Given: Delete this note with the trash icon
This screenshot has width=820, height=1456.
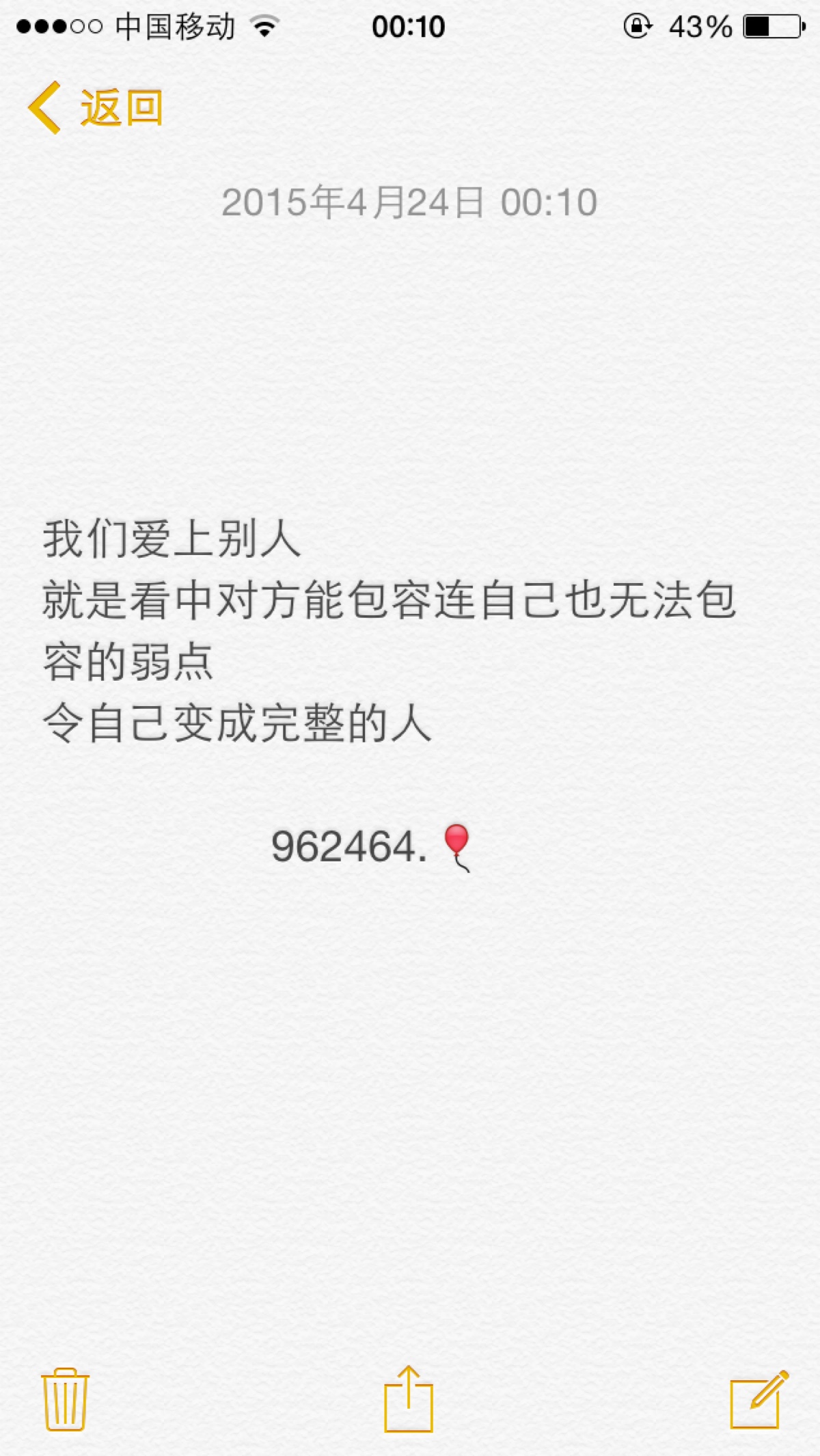Looking at the screenshot, I should pyautogui.click(x=66, y=1399).
